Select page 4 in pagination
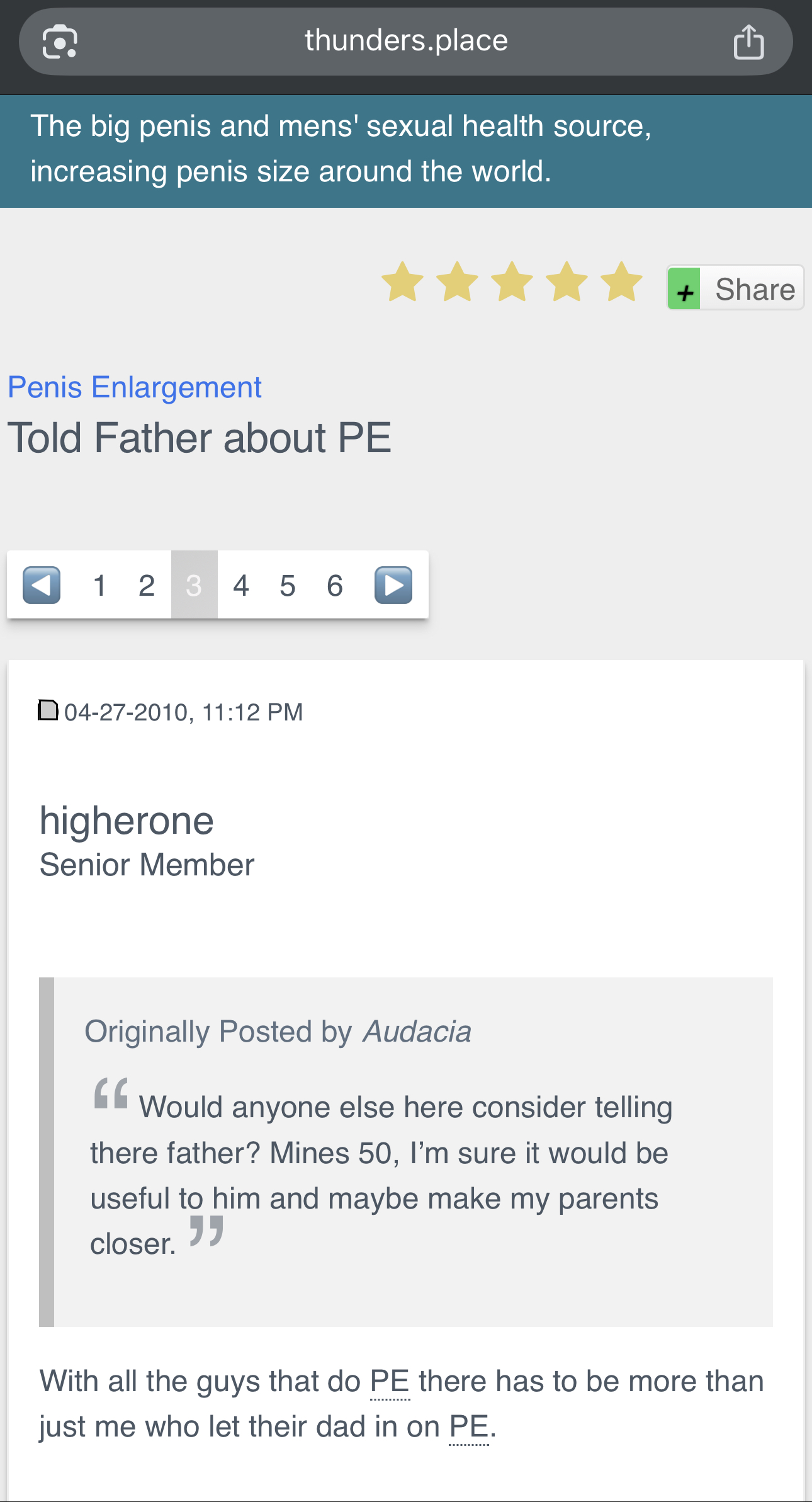This screenshot has height=1502, width=812. click(241, 585)
